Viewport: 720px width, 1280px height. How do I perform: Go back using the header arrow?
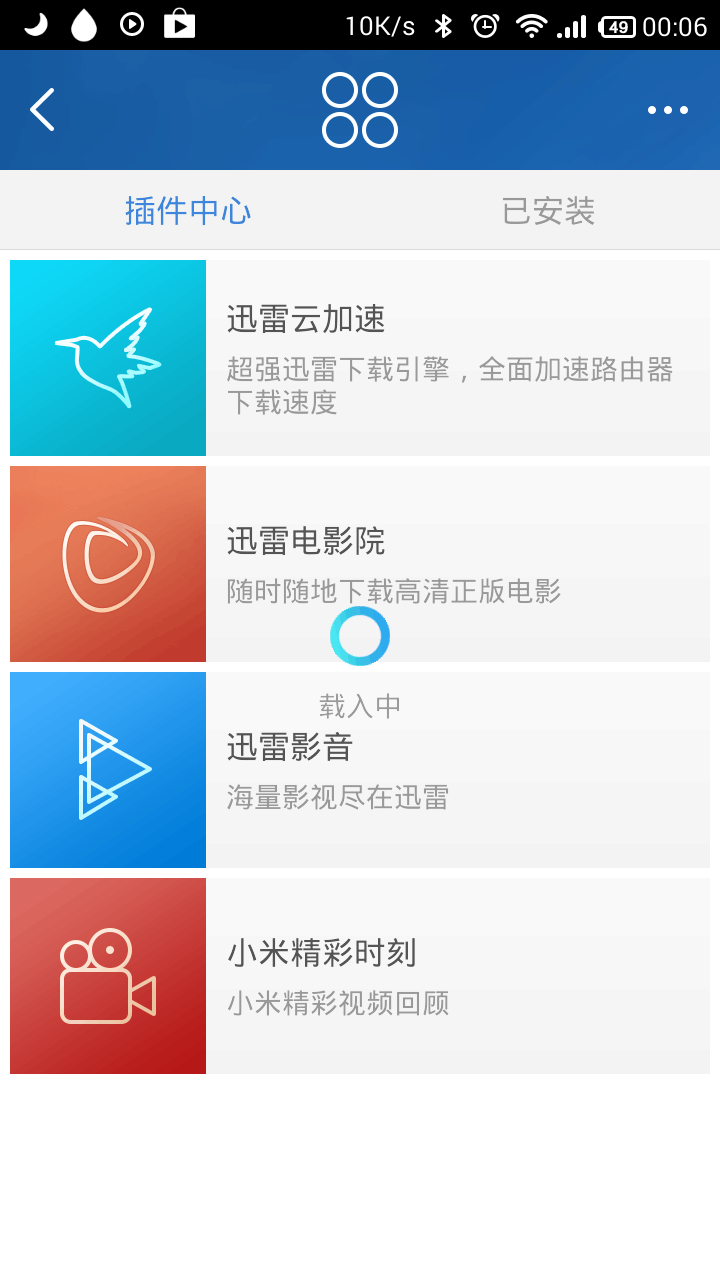point(42,110)
